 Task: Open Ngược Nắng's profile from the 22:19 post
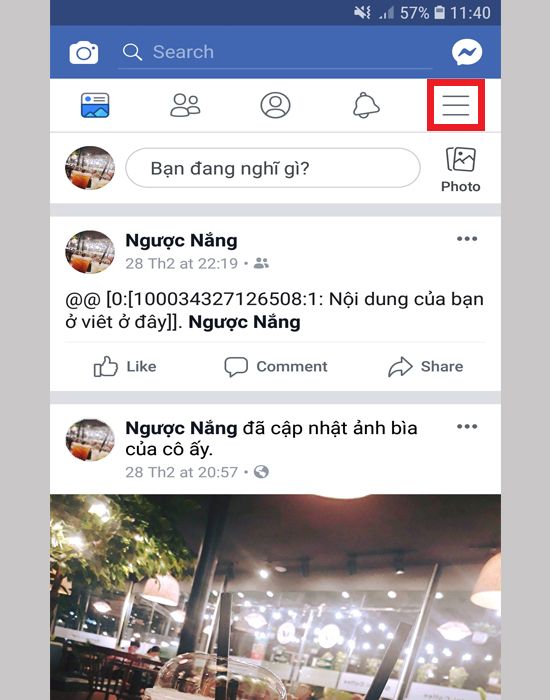click(x=181, y=240)
